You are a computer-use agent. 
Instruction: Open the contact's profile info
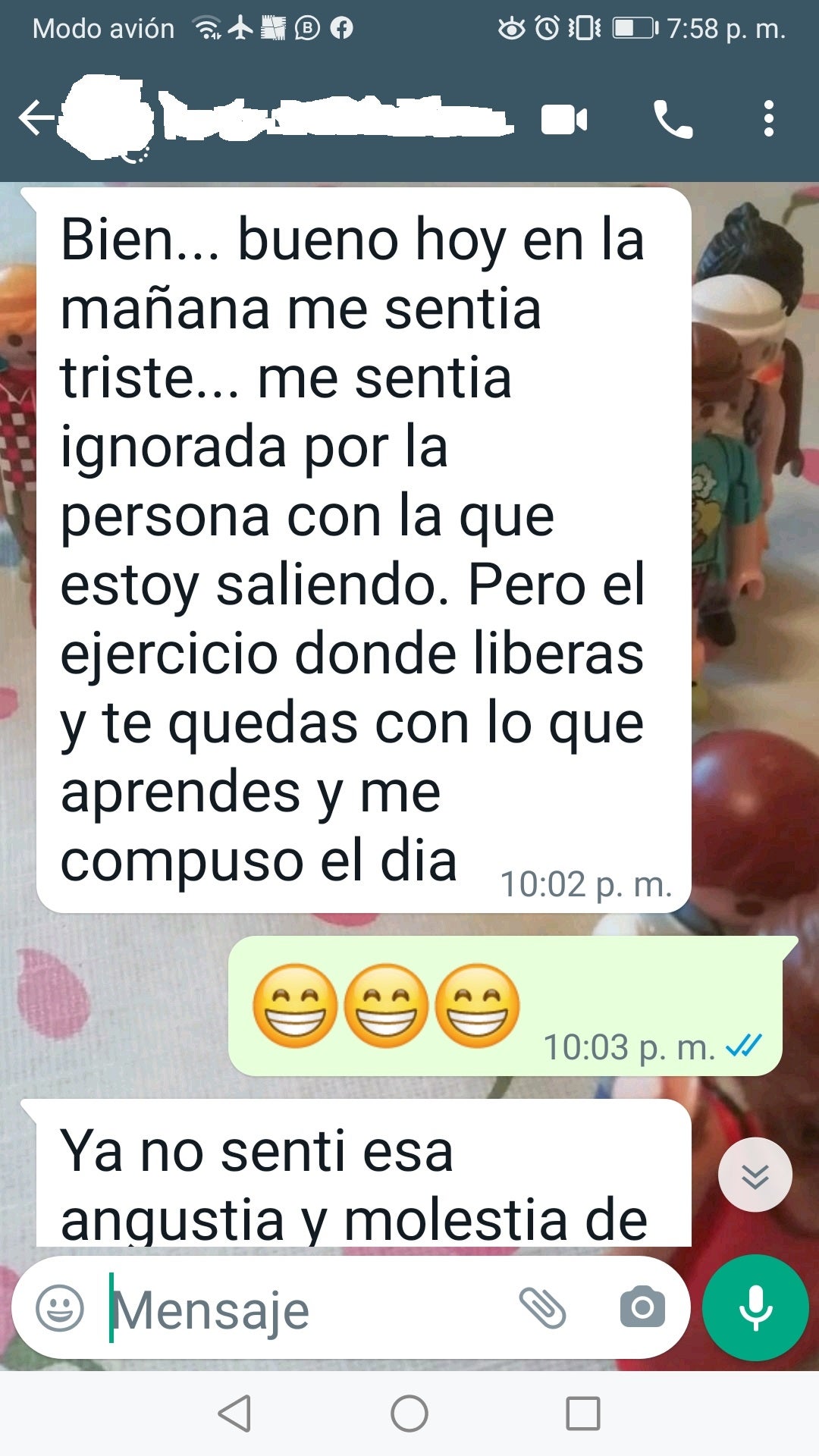(x=334, y=119)
